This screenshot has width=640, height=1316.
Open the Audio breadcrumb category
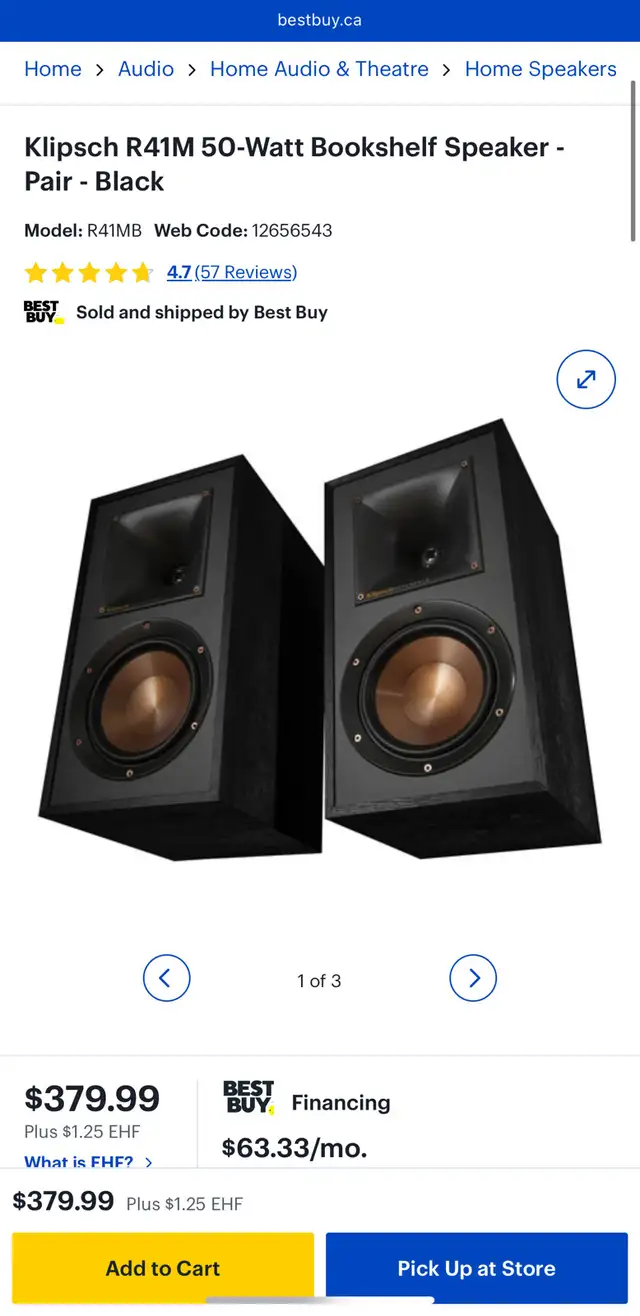click(146, 69)
